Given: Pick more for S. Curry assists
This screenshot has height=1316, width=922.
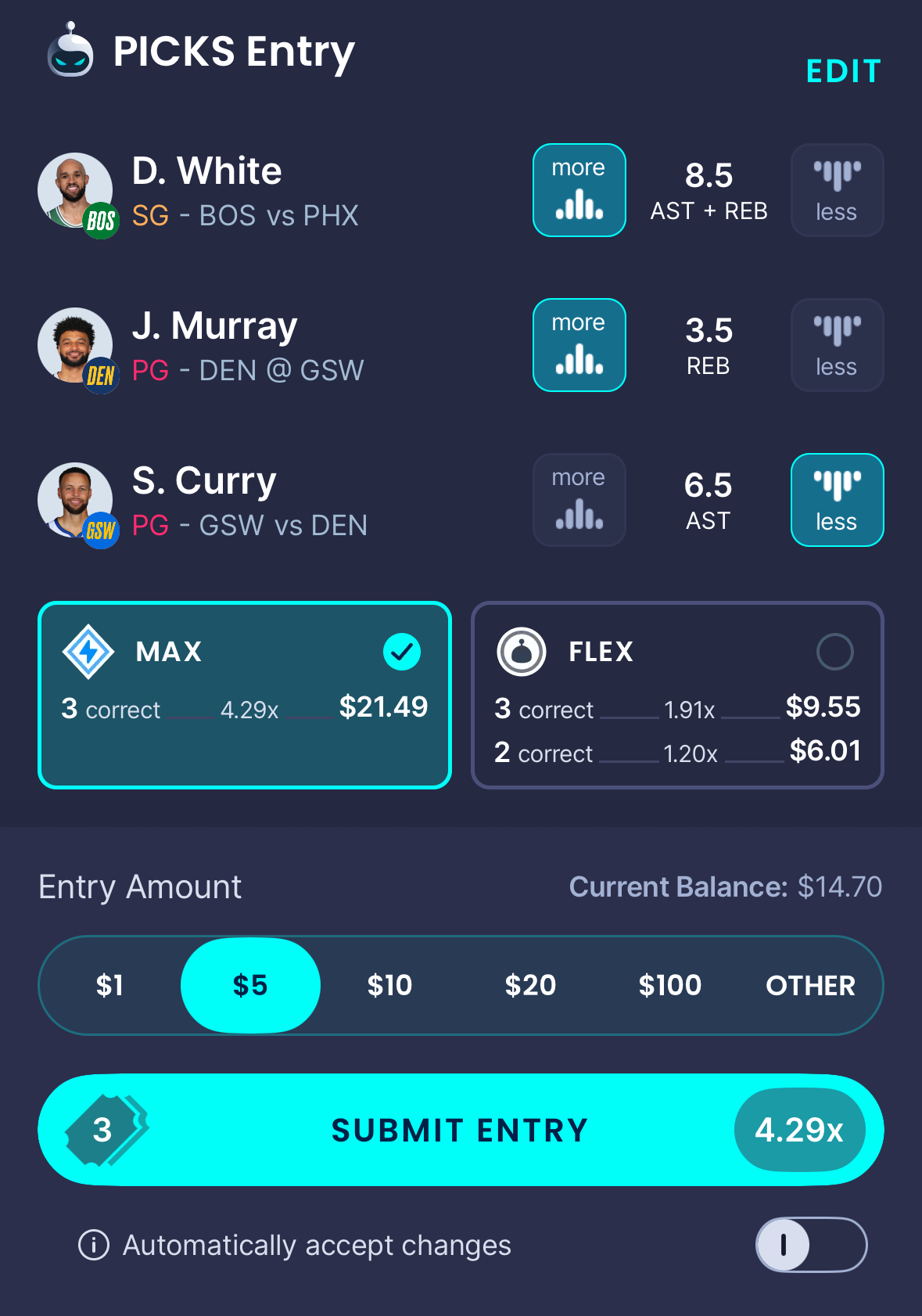Looking at the screenshot, I should tap(579, 500).
